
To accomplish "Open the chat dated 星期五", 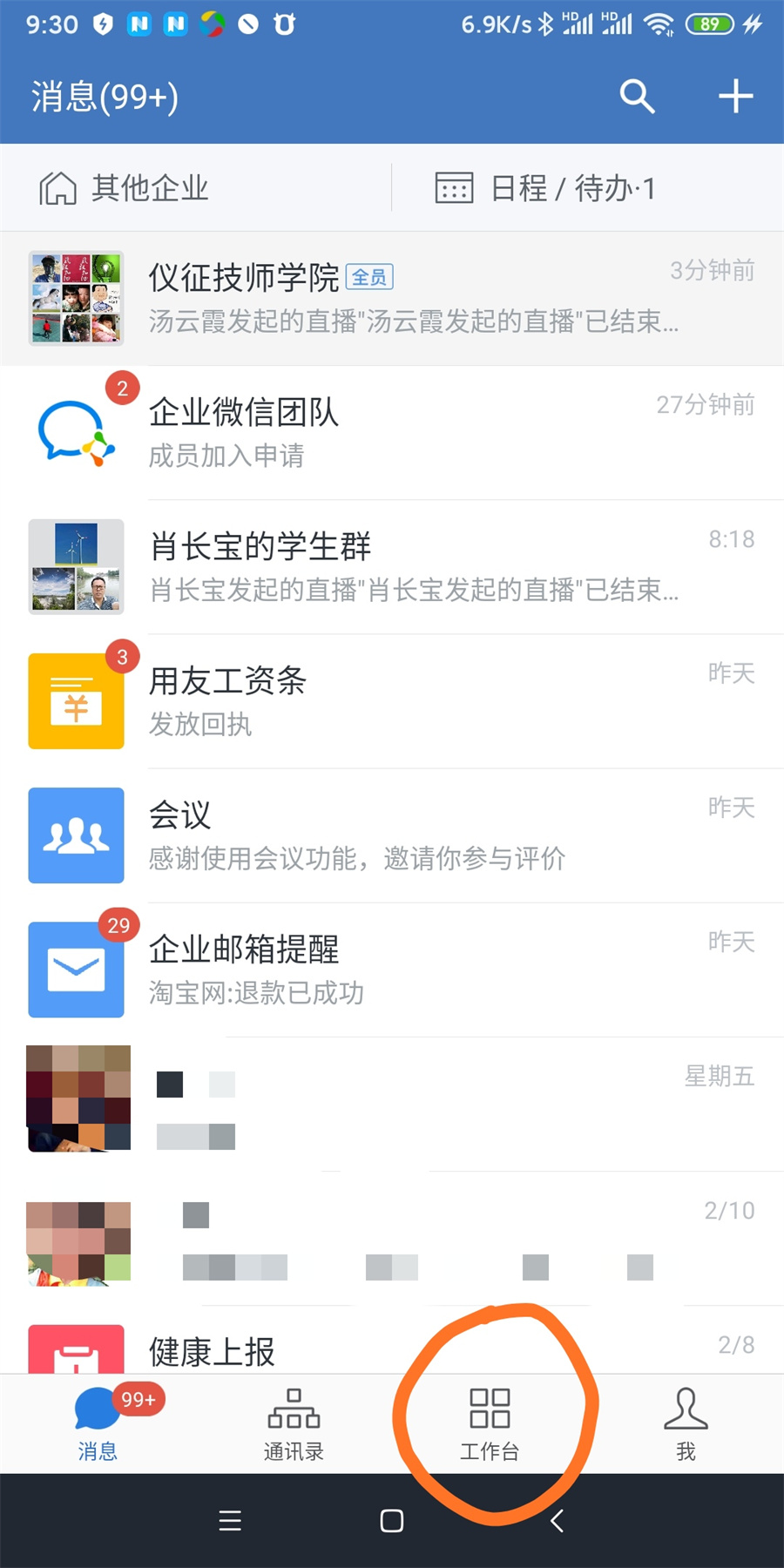I will tap(392, 1104).
